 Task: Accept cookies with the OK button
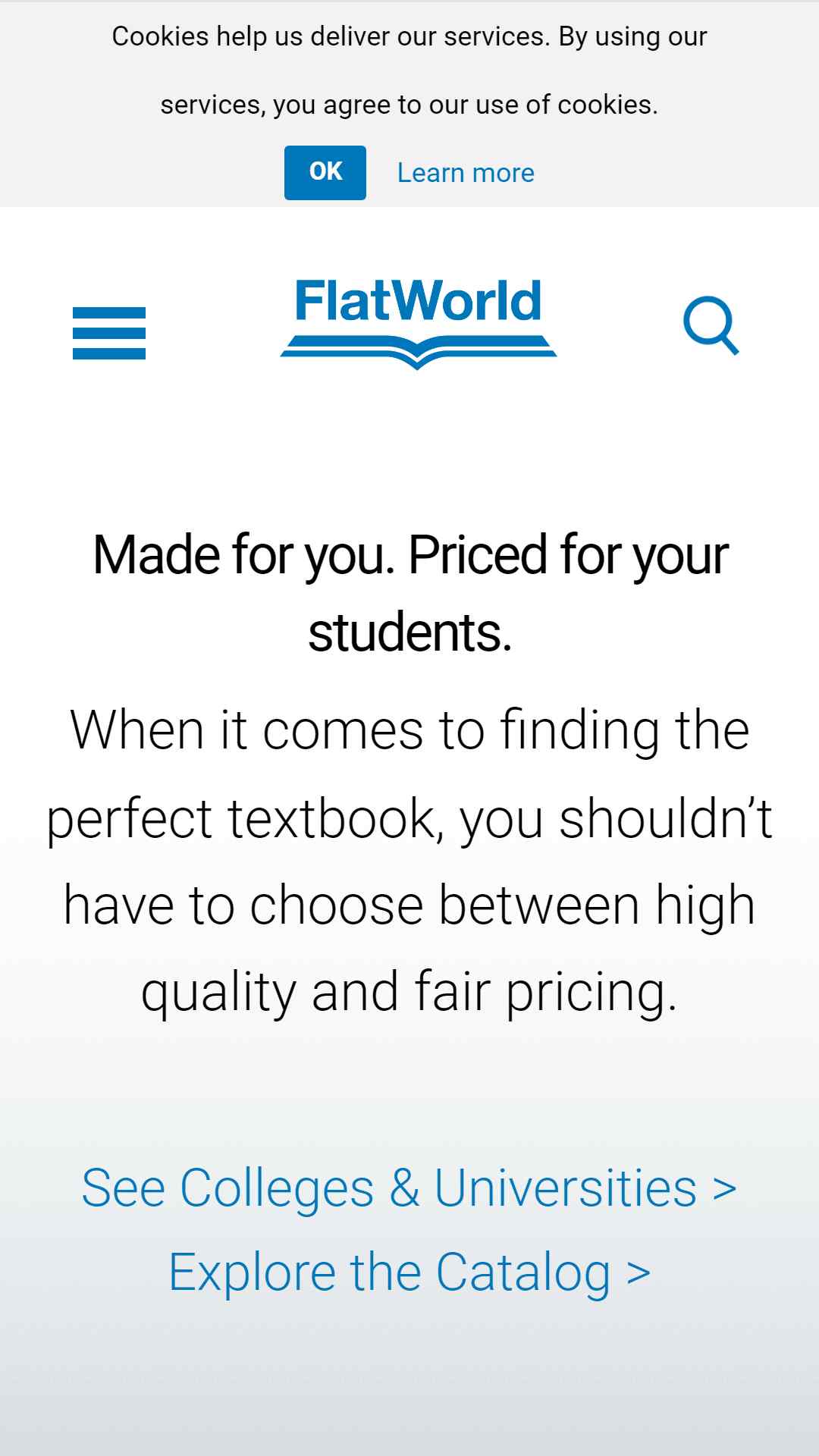(x=325, y=173)
